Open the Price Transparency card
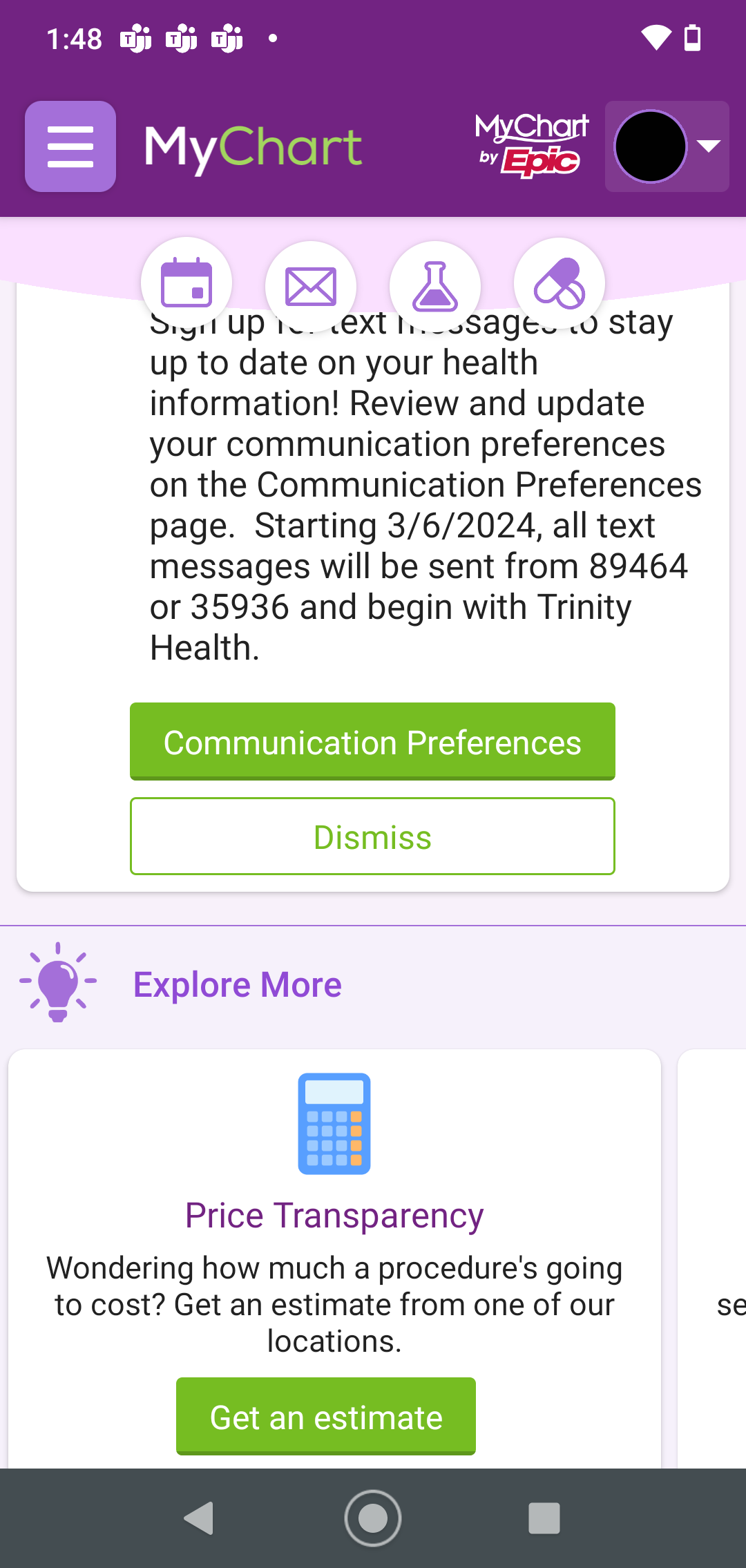This screenshot has width=746, height=1568. coord(334,1215)
